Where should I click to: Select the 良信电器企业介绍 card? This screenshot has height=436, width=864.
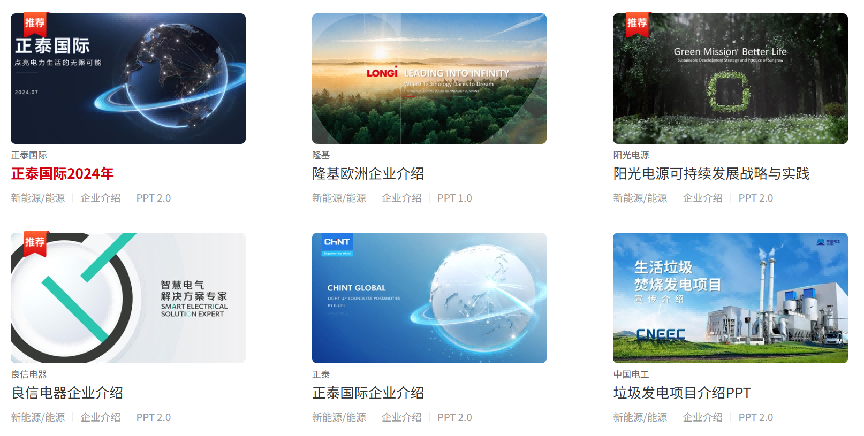click(128, 298)
